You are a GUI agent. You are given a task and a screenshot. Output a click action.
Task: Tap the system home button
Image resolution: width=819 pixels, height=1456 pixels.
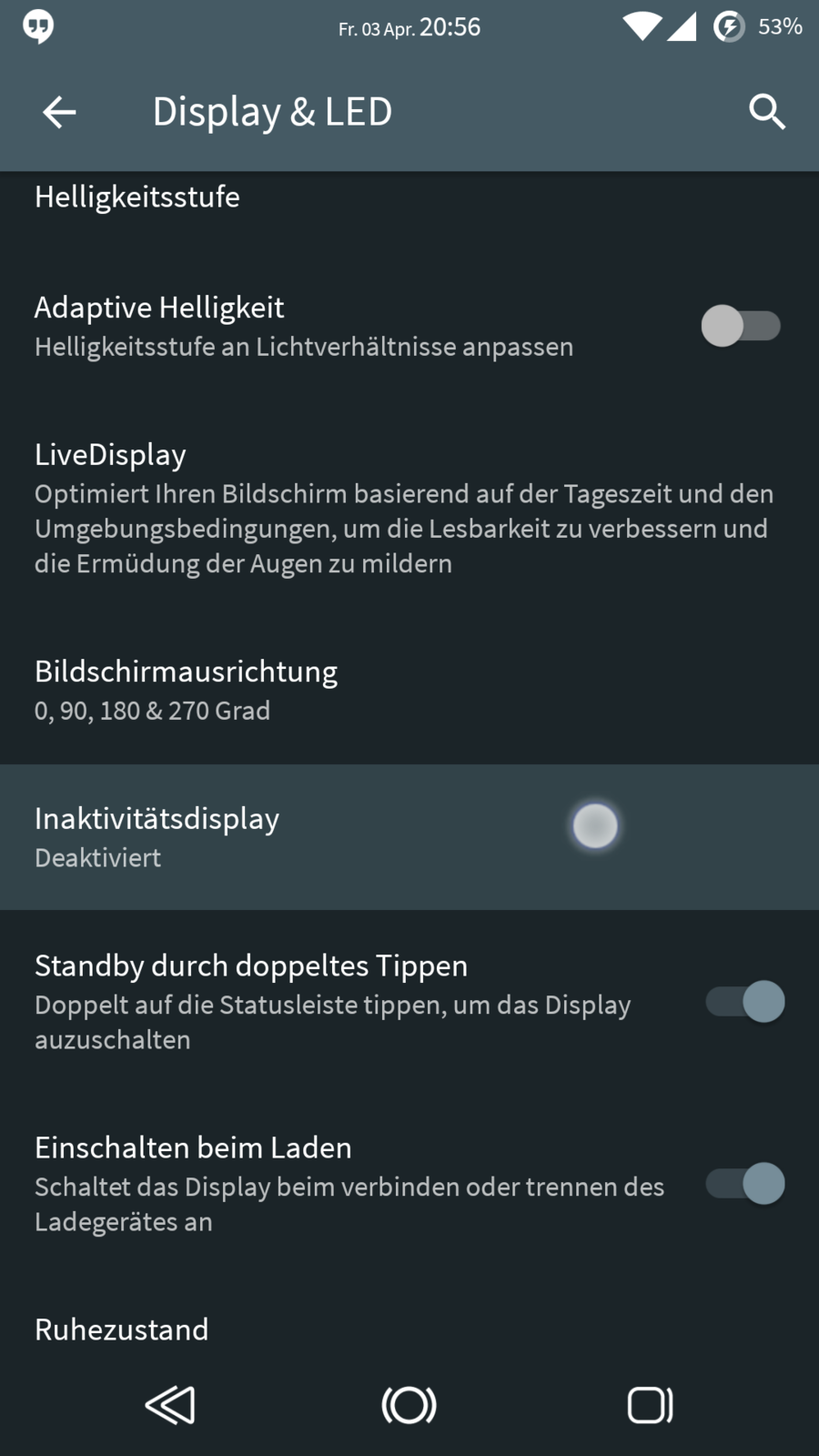point(409,1405)
